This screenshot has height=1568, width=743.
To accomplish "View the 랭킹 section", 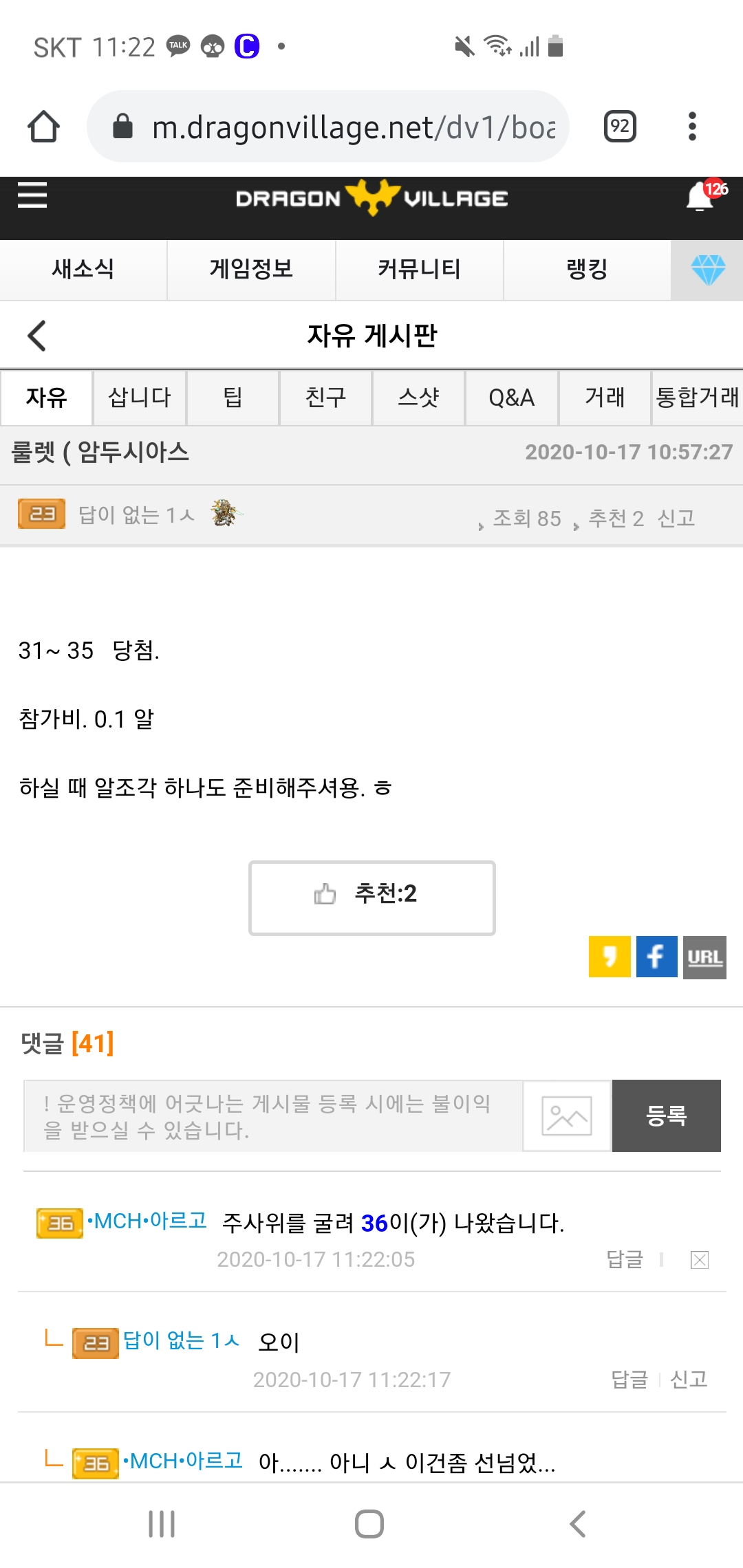I will [x=587, y=270].
